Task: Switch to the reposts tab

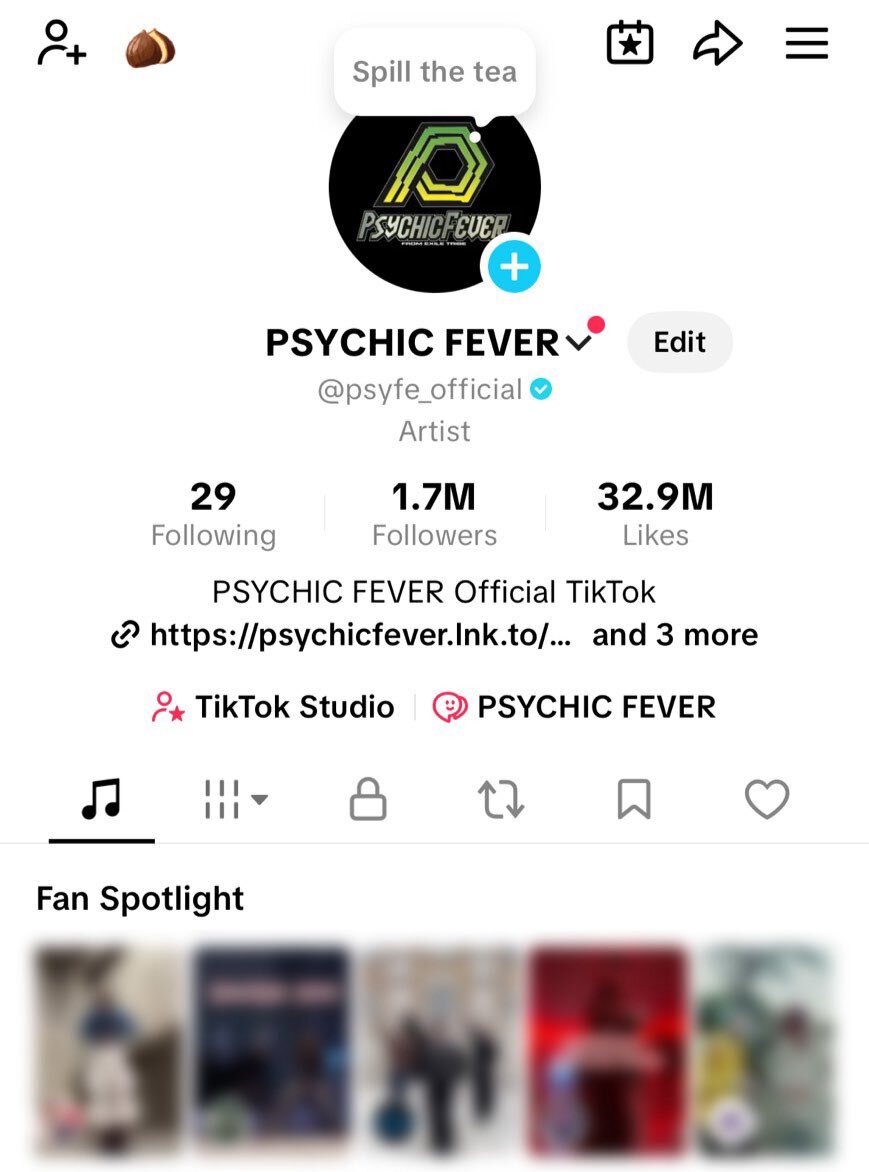Action: [501, 799]
